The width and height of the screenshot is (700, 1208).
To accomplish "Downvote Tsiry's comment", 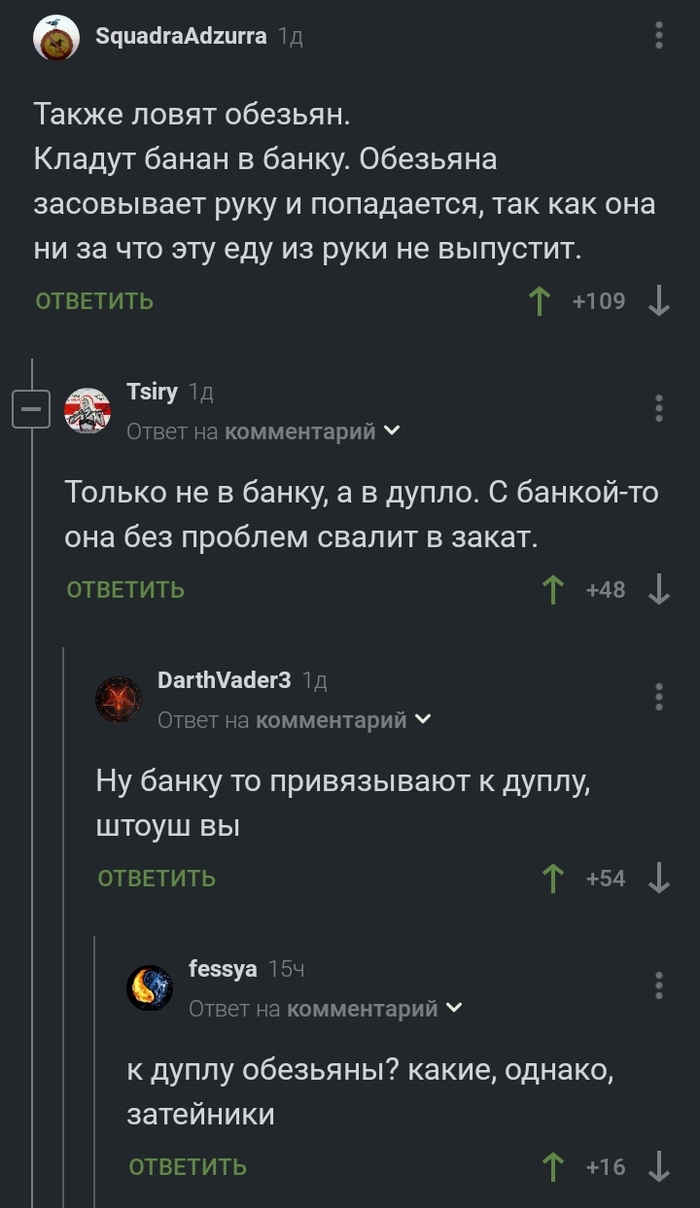I will pos(659,590).
